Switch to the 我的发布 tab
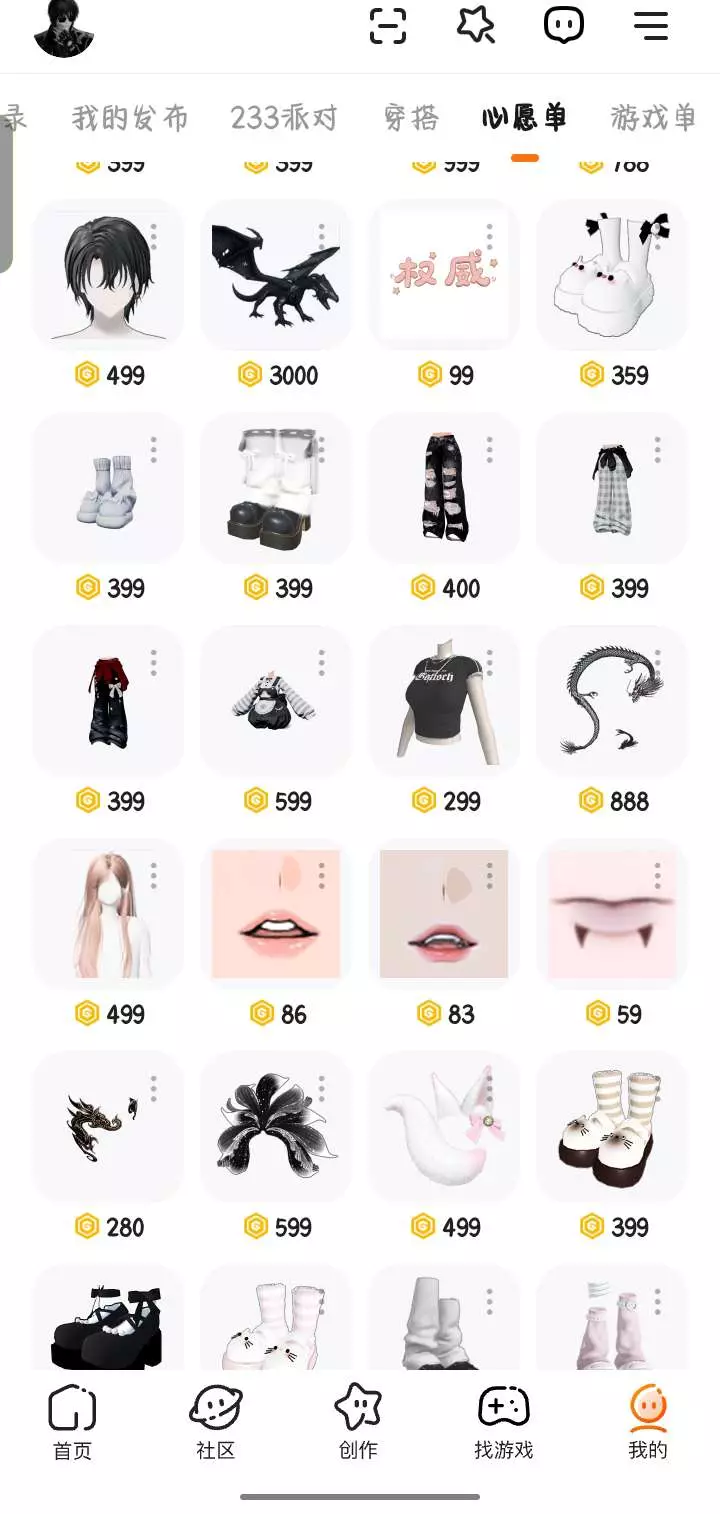 click(x=130, y=118)
